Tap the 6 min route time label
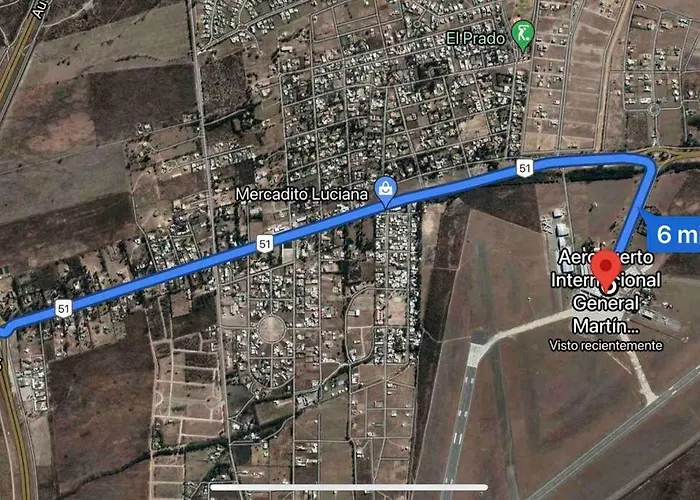Image resolution: width=700 pixels, height=500 pixels. click(x=675, y=235)
